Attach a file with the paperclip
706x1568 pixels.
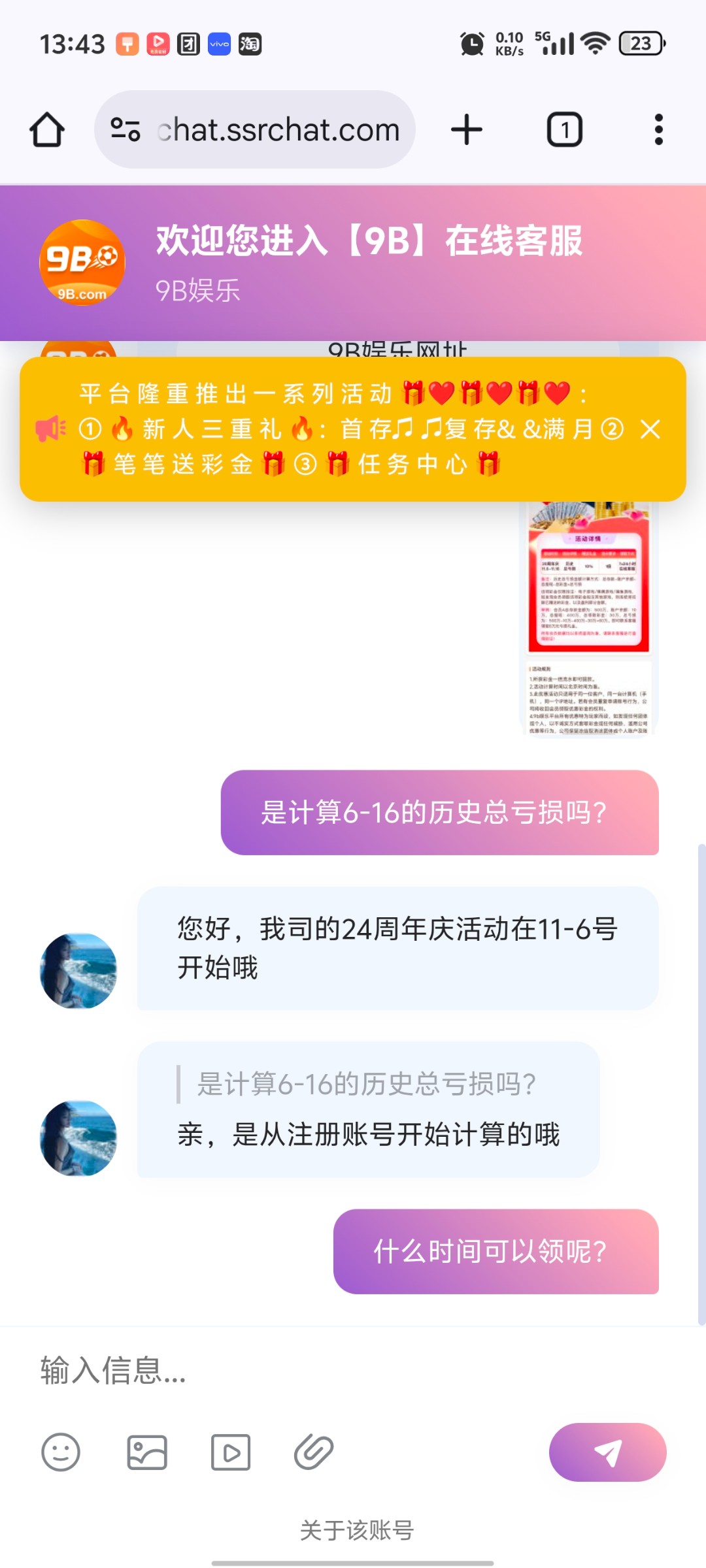(x=314, y=1452)
